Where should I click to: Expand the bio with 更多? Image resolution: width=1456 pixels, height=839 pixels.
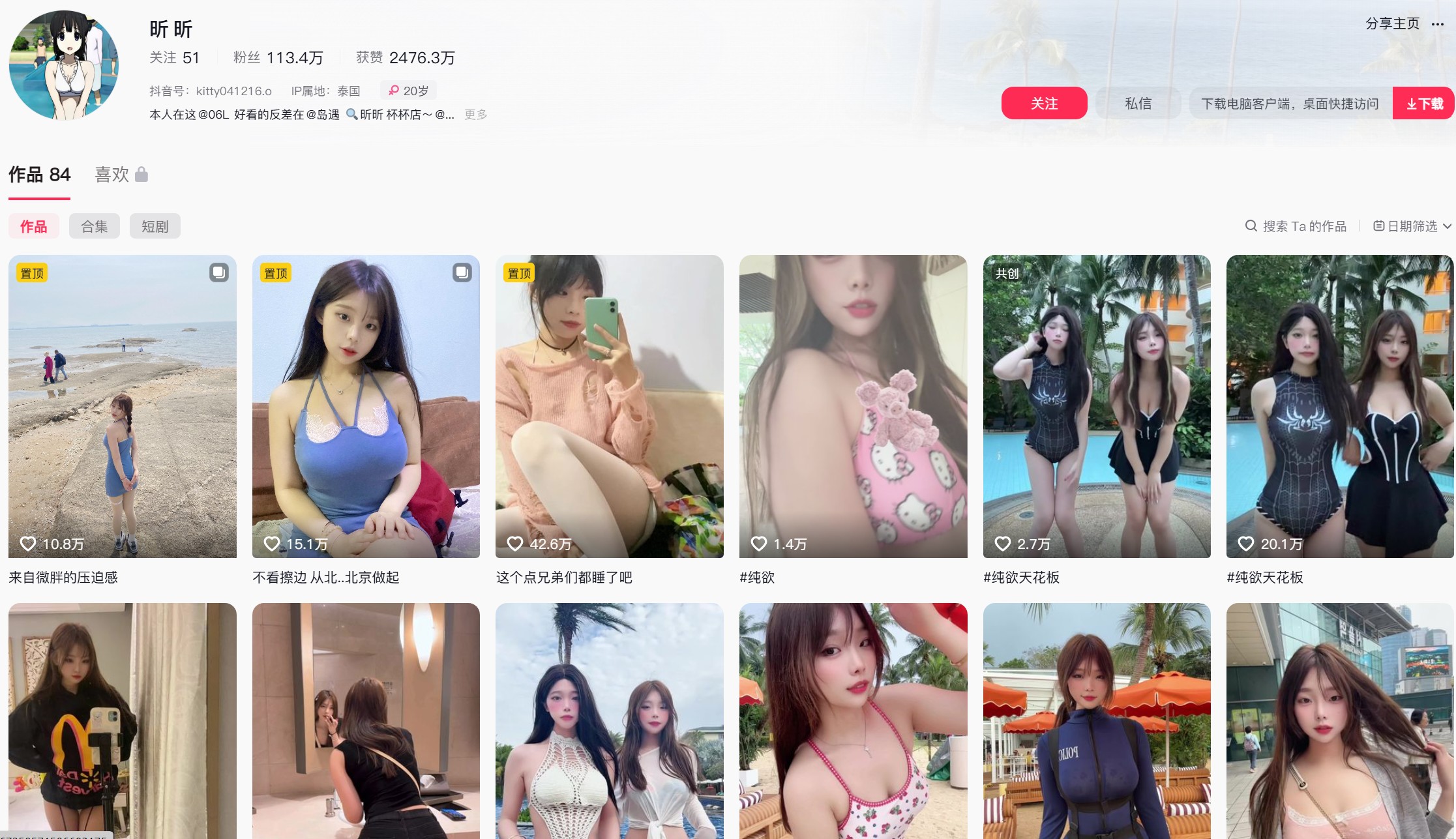tap(475, 115)
